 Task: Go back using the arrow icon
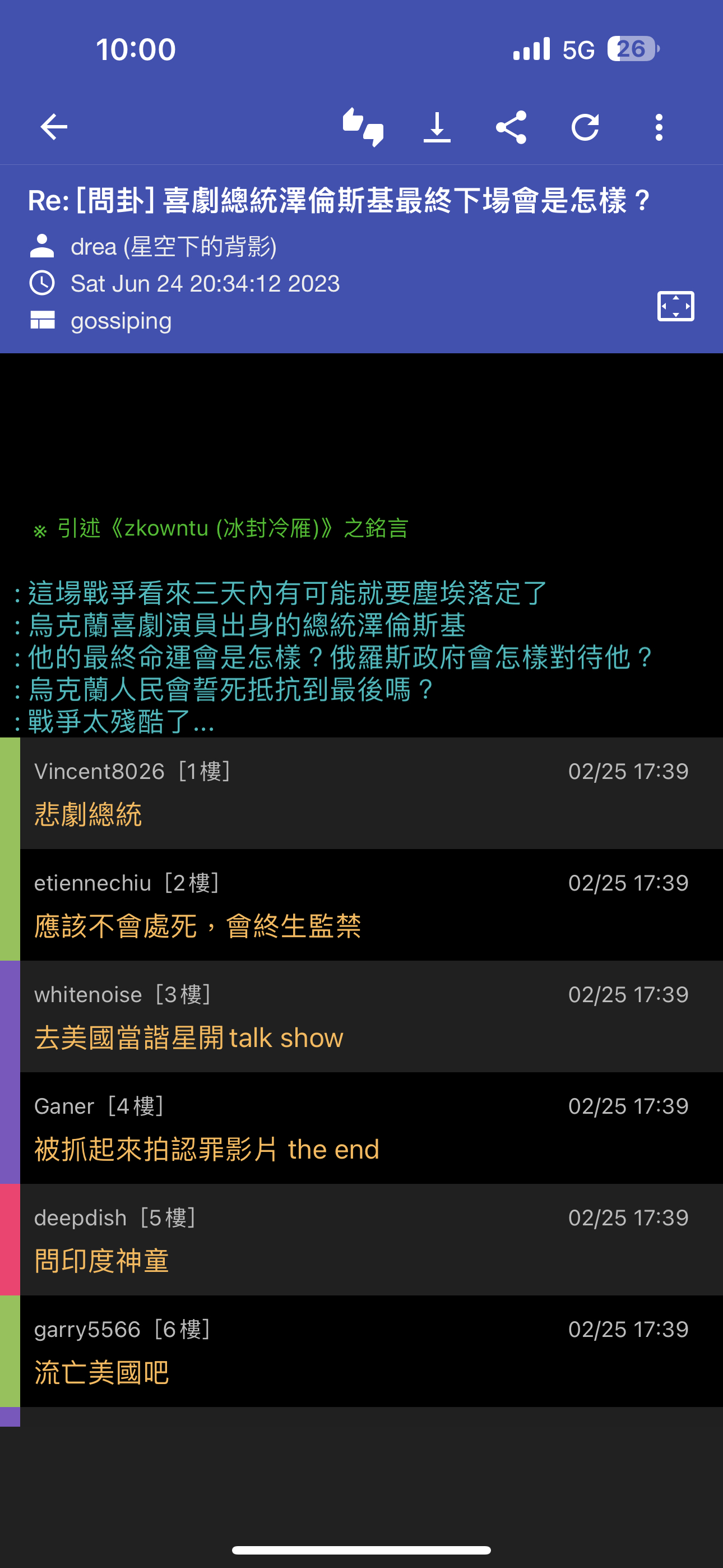pyautogui.click(x=54, y=127)
